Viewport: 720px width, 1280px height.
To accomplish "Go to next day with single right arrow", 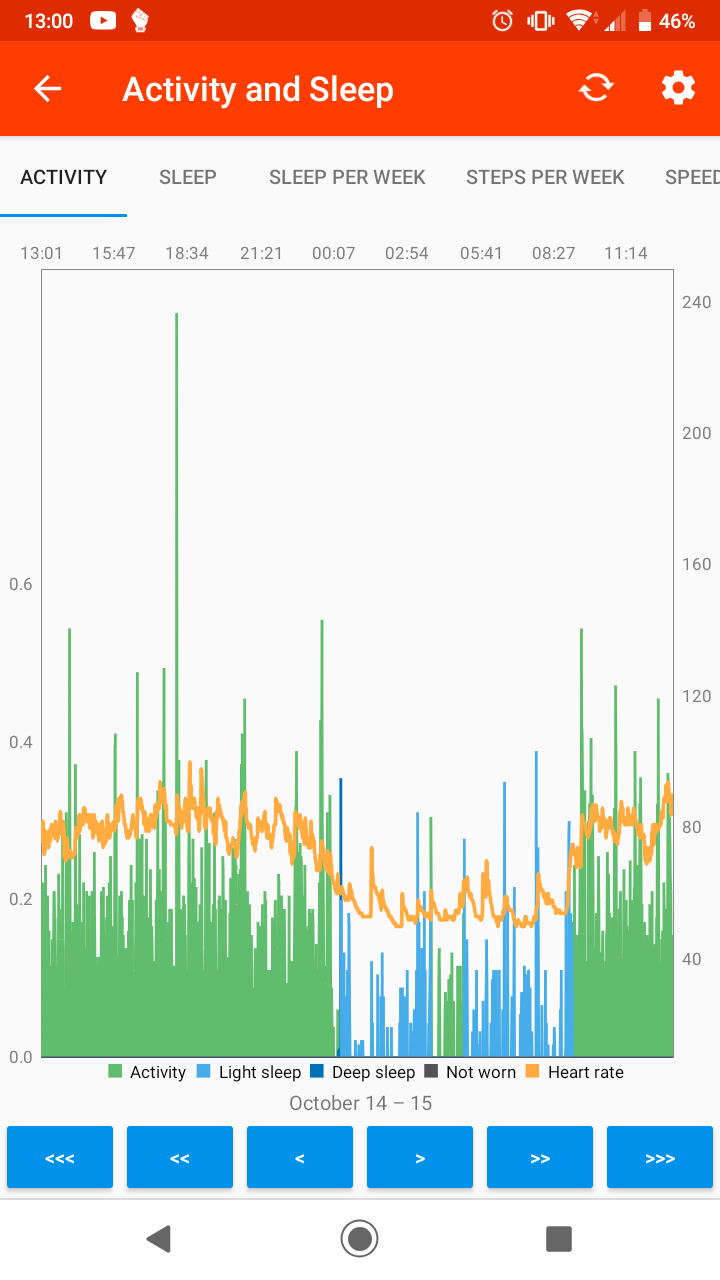I will pyautogui.click(x=420, y=1158).
